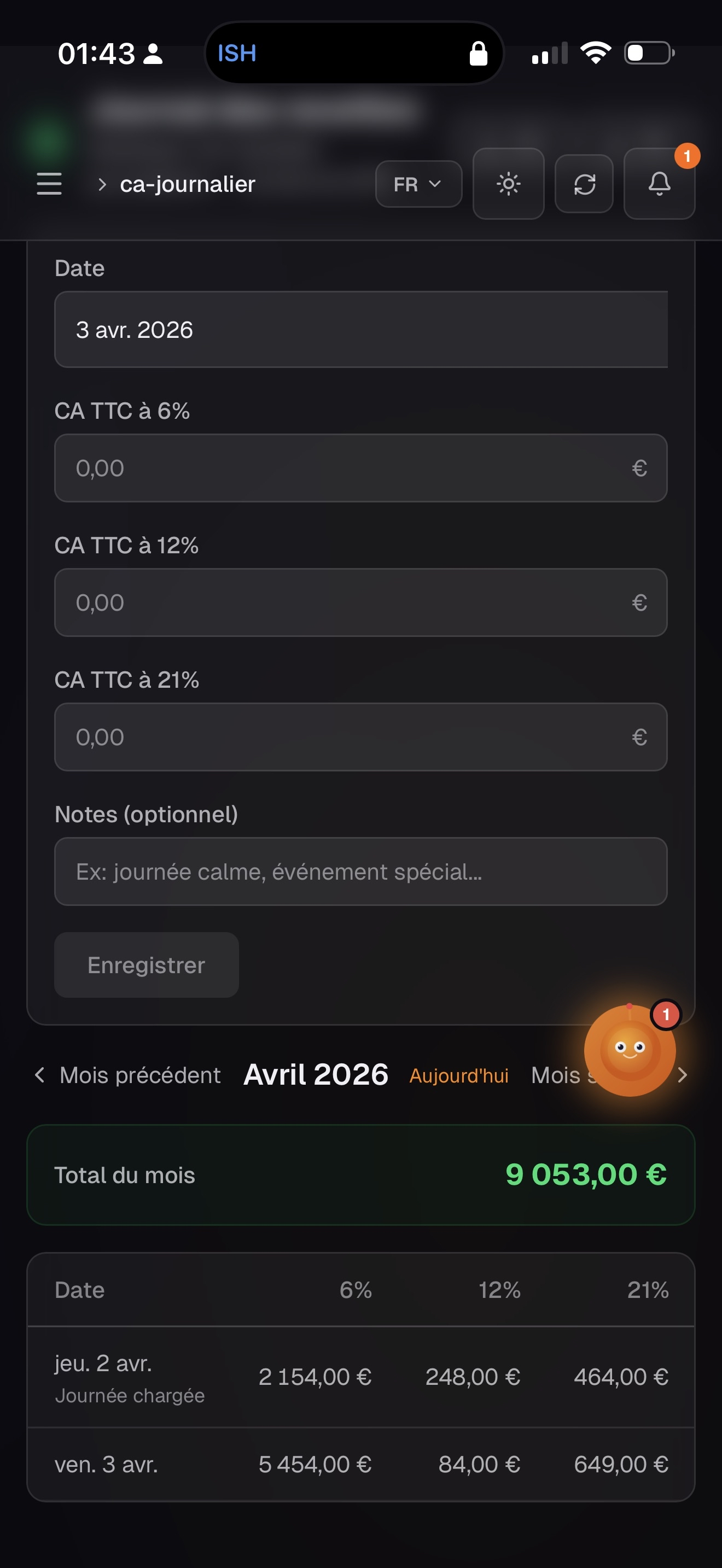Open the orange assistant chat bubble
Viewport: 722px width, 1568px height.
[x=630, y=1050]
